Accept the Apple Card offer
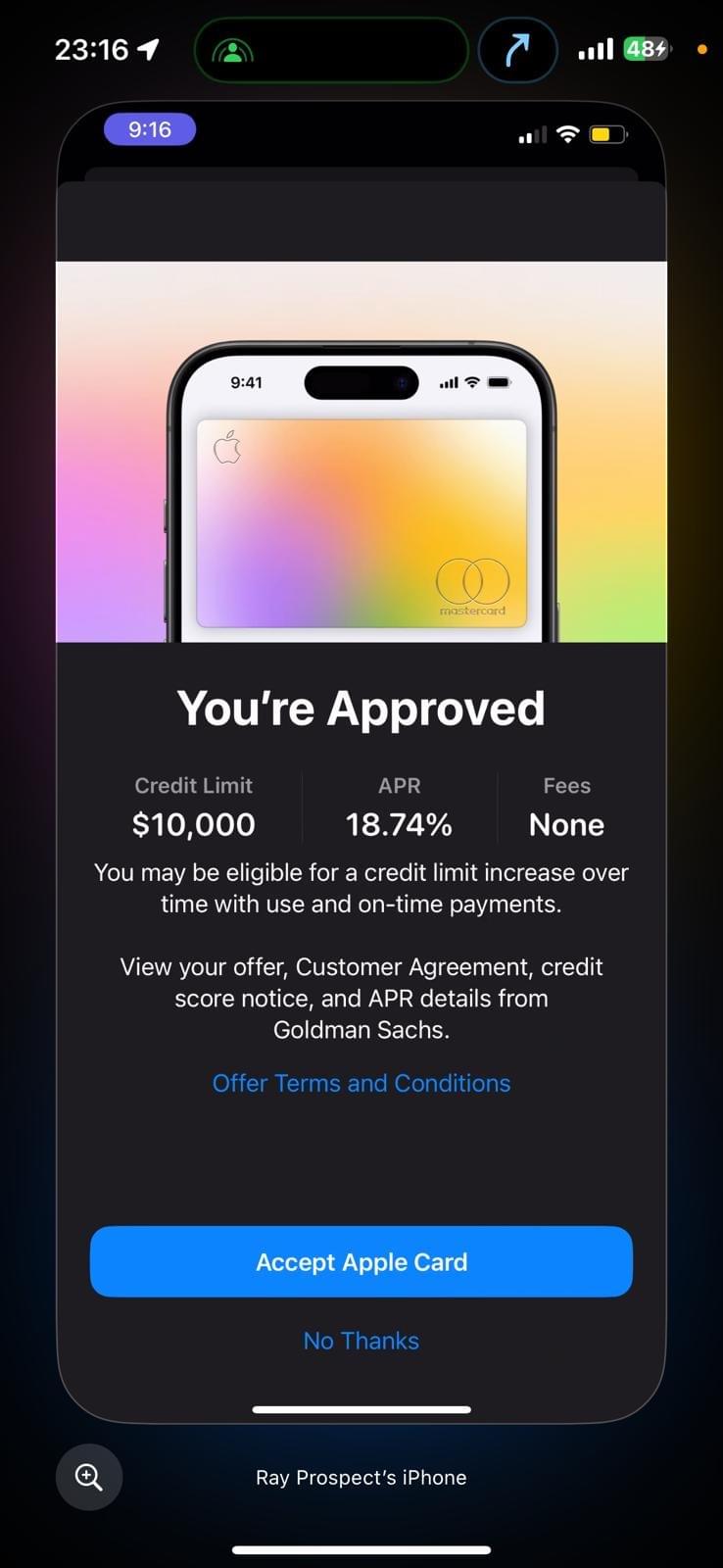723x1568 pixels. 361,1261
